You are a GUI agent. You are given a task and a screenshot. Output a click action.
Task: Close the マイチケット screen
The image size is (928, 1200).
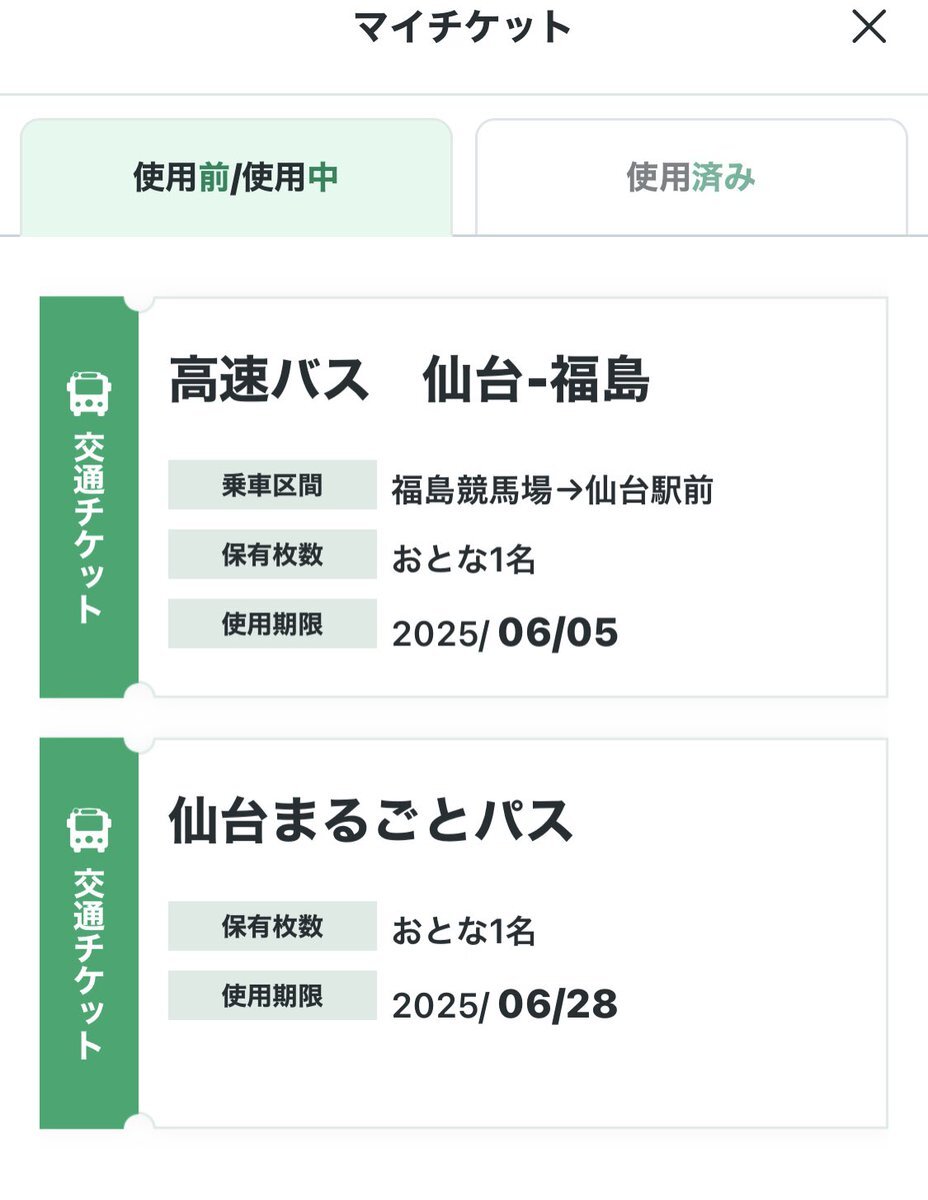(868, 27)
